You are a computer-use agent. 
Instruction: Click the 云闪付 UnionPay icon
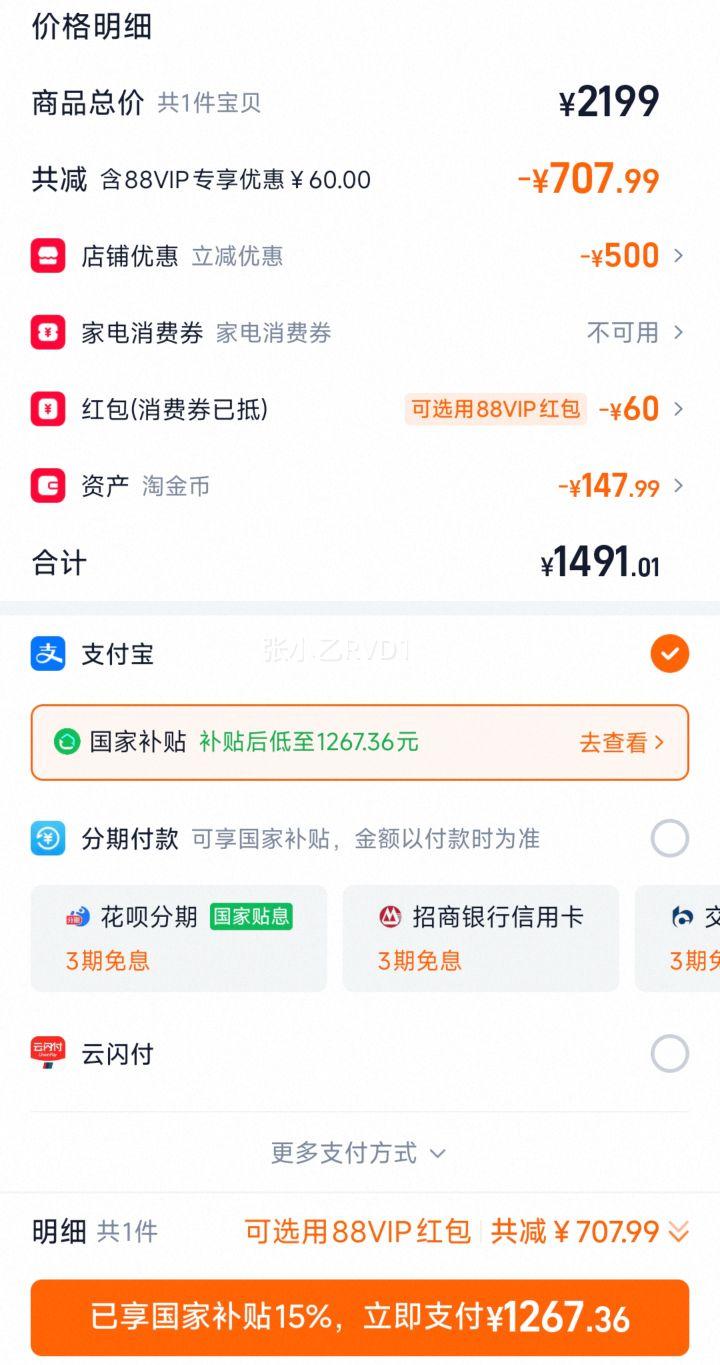44,1052
